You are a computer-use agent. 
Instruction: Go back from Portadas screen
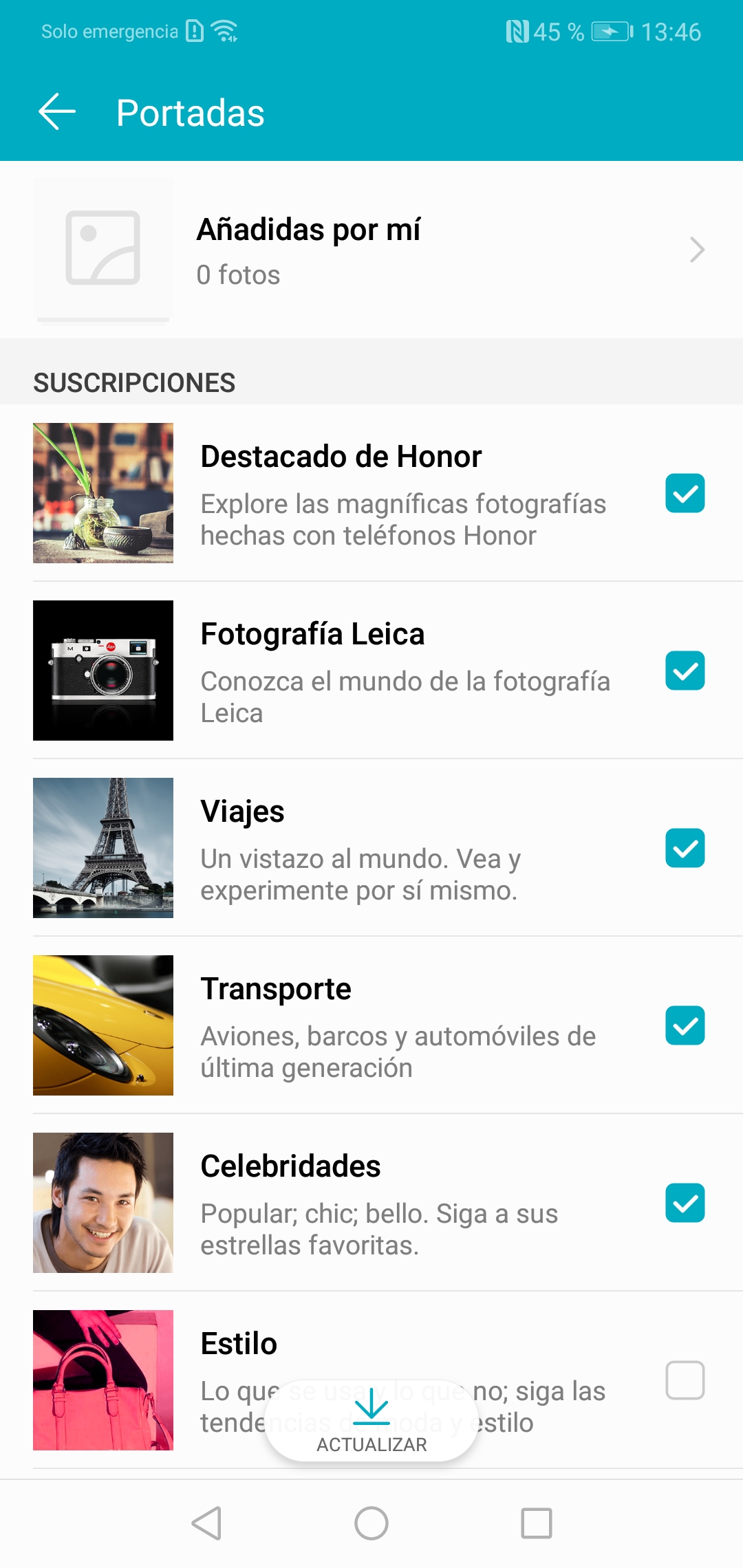[56, 112]
